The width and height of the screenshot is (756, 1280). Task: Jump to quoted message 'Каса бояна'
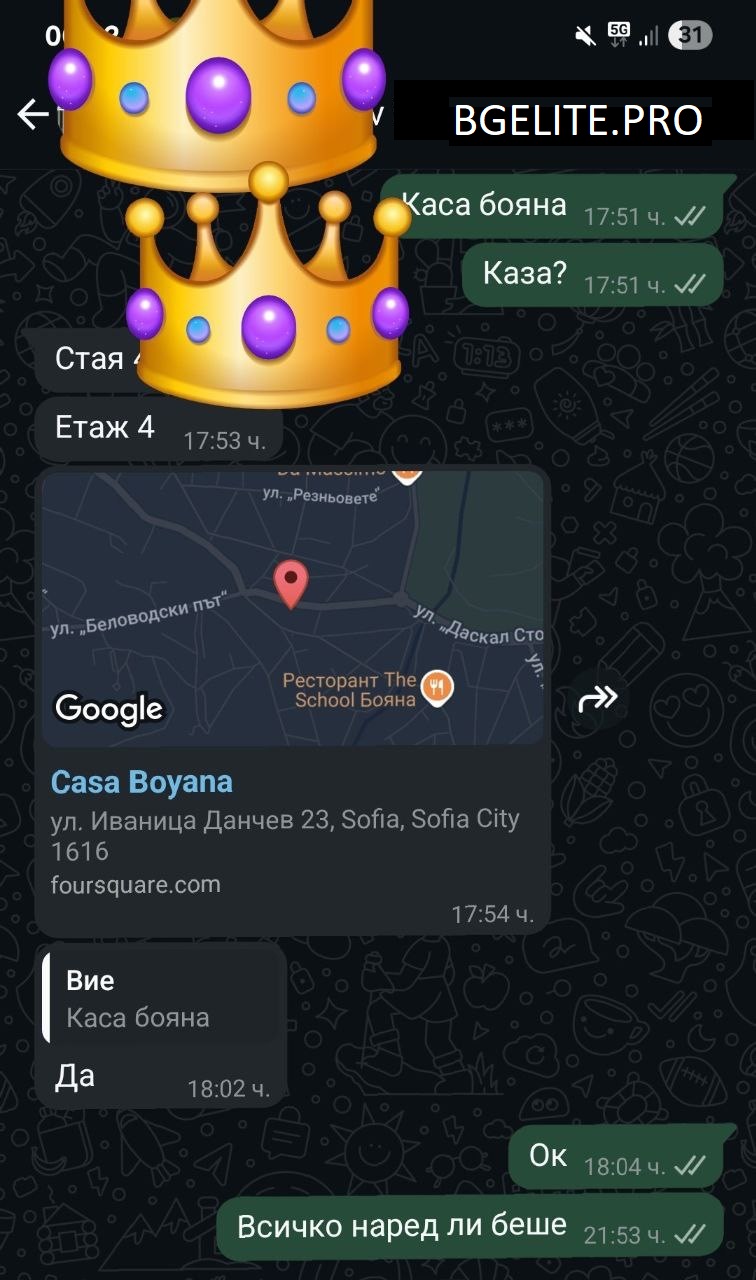coord(162,1000)
